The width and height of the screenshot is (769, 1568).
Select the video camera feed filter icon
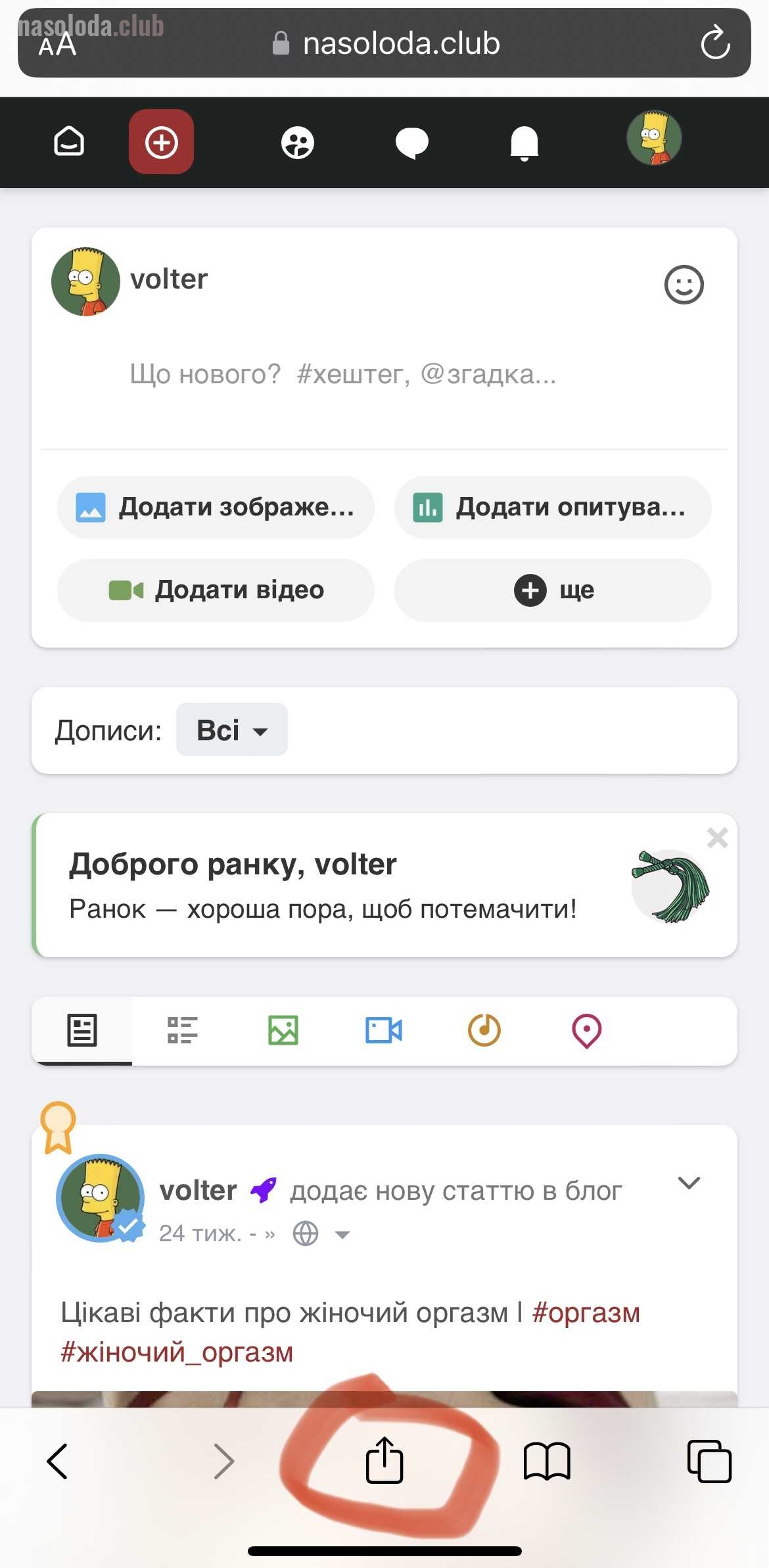click(x=384, y=1030)
